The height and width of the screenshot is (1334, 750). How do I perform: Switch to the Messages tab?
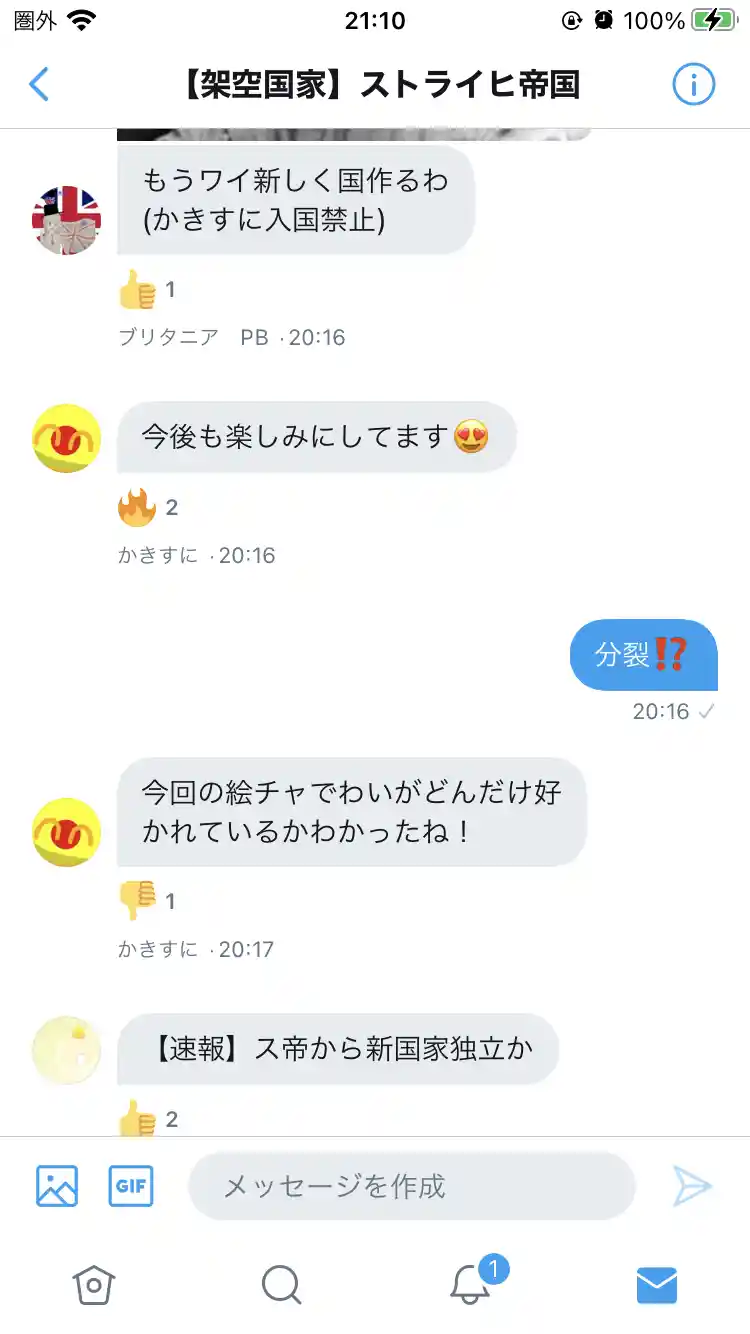pos(657,1284)
